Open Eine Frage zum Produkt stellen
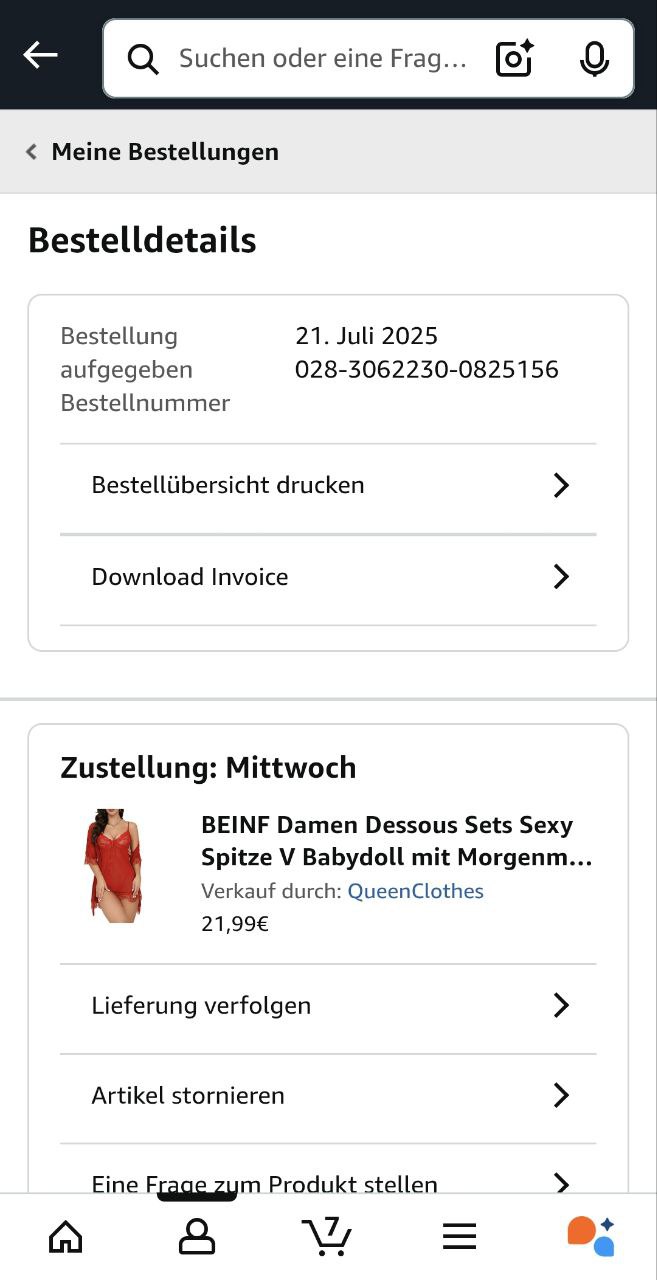657x1280 pixels. (328, 1180)
